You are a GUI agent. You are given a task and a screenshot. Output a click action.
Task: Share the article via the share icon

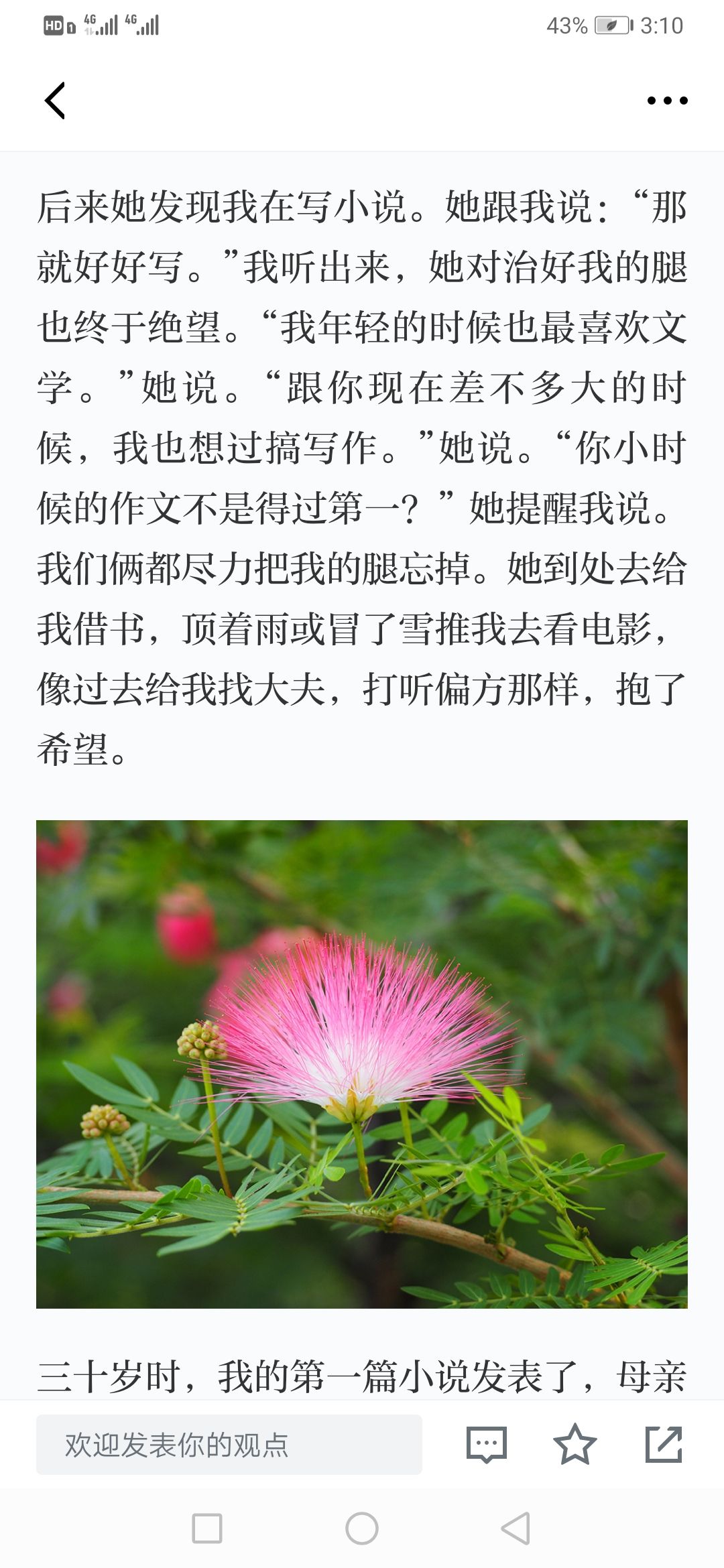tap(664, 1445)
